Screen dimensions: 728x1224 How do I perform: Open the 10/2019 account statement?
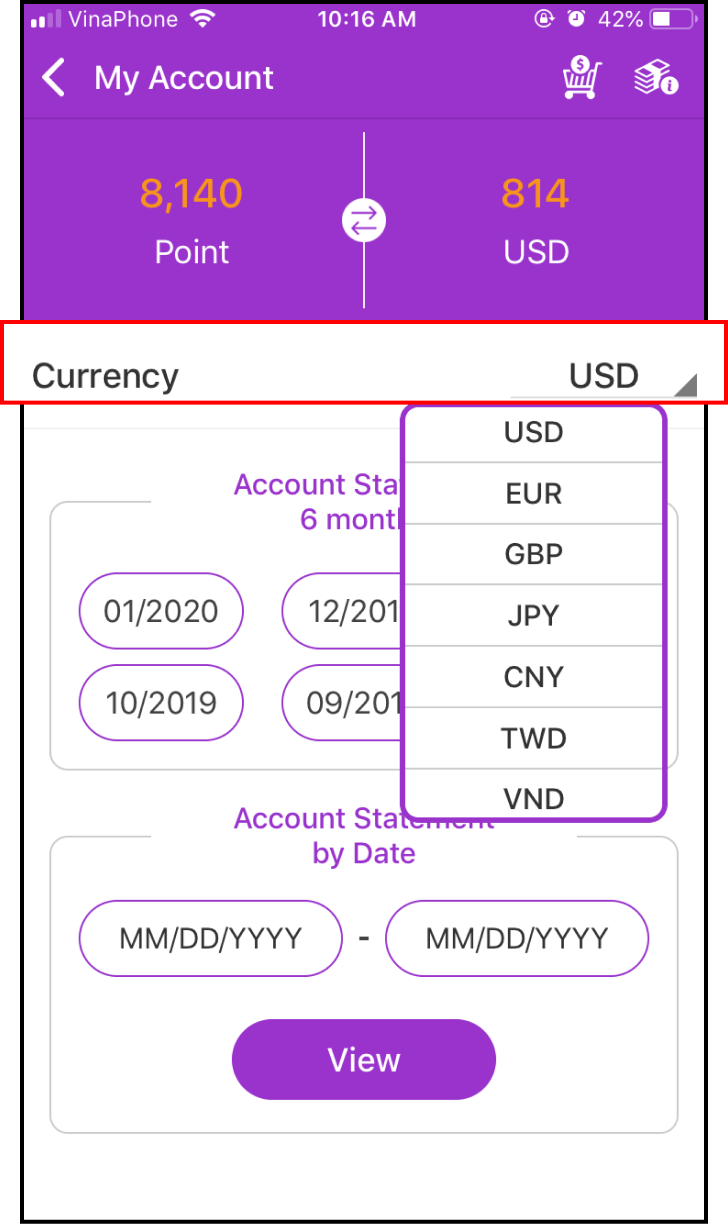coord(161,703)
